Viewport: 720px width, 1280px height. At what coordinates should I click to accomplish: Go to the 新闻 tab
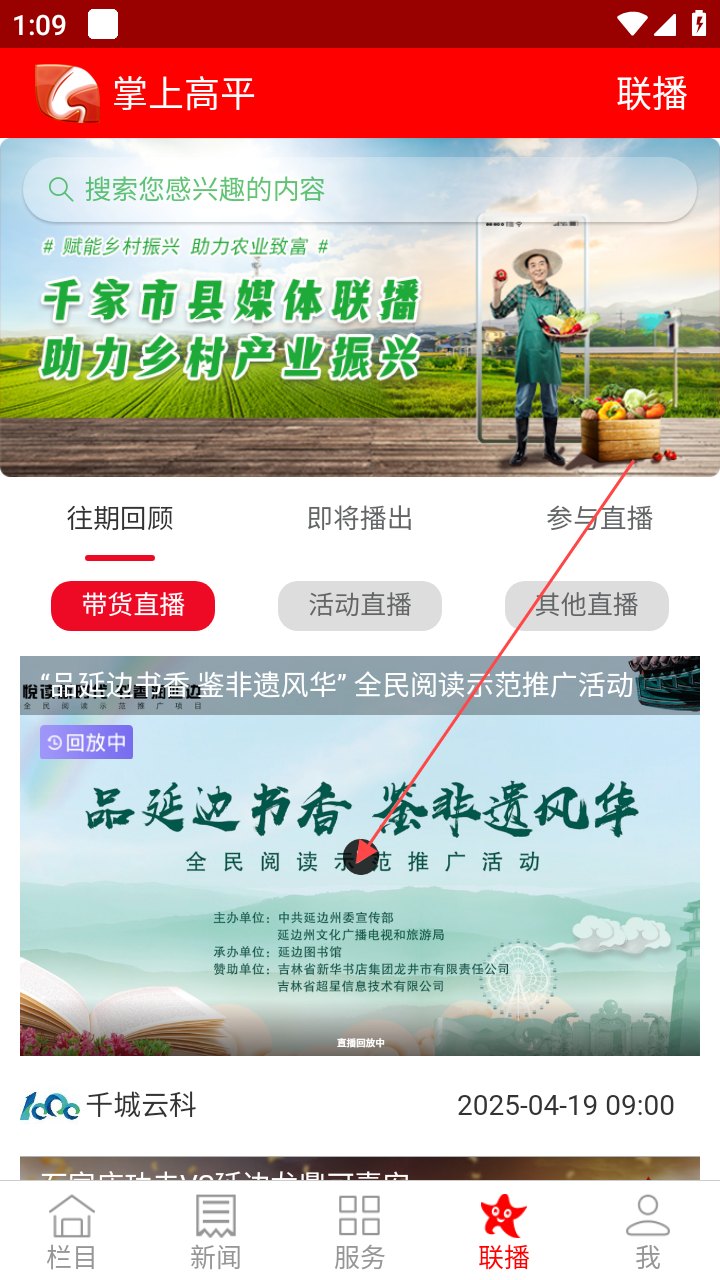click(x=216, y=1232)
